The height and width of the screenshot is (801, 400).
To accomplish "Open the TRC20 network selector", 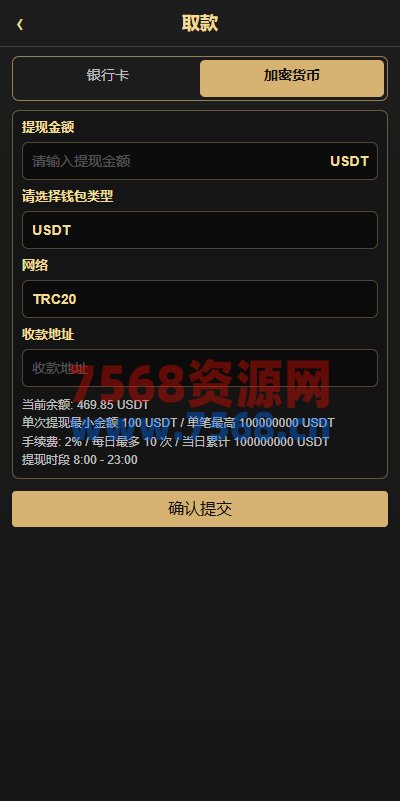I will click(x=200, y=299).
